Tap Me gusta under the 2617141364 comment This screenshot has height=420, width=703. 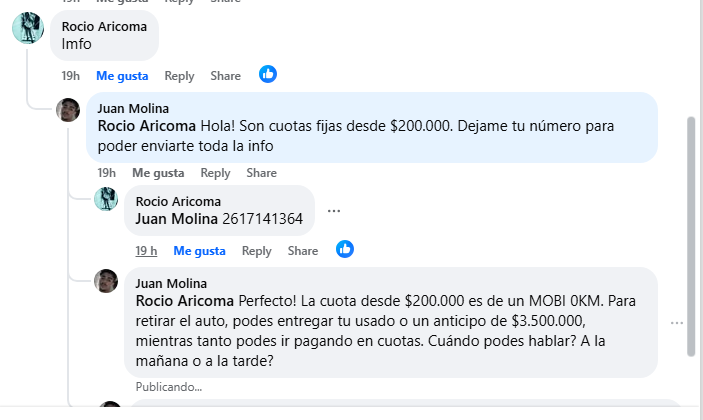point(199,251)
